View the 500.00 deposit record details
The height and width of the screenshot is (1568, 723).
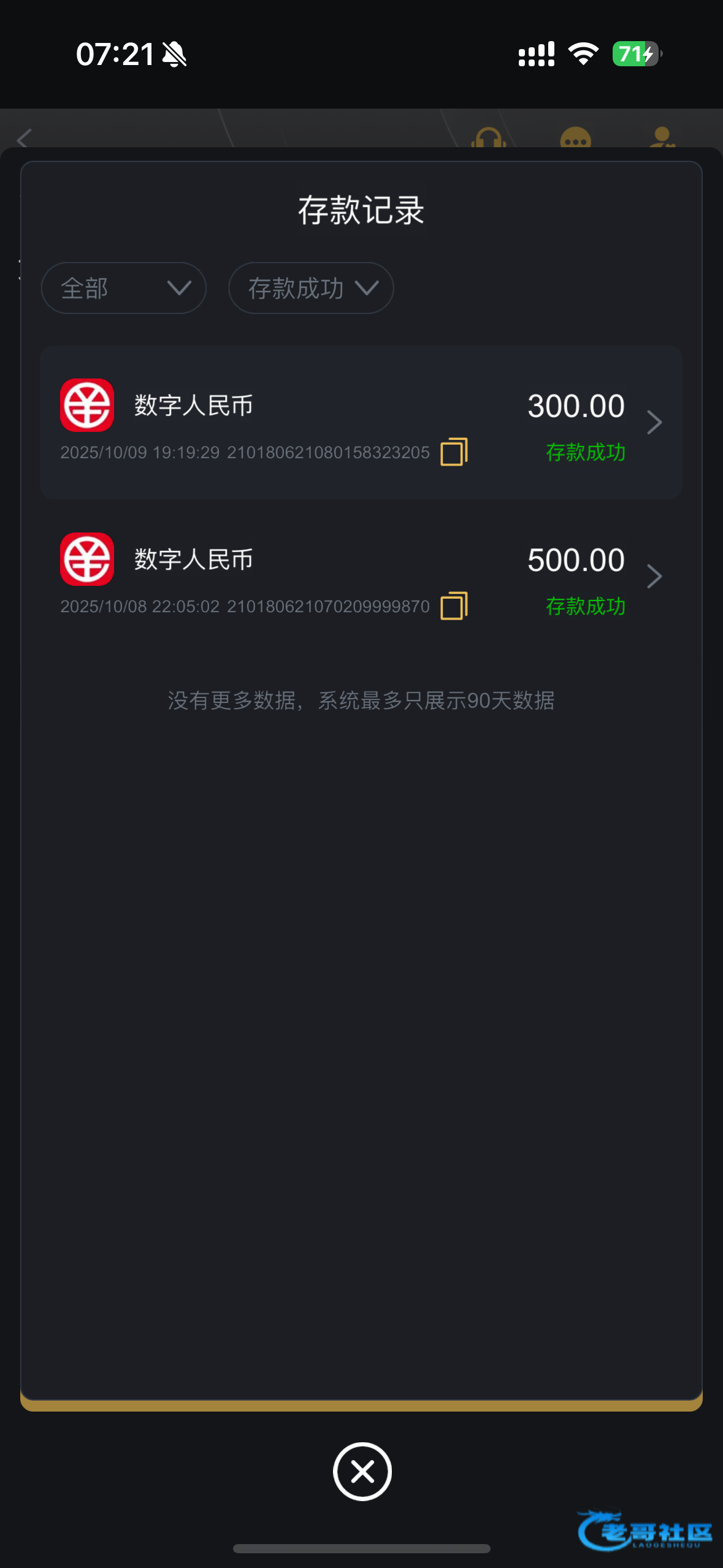tap(654, 576)
